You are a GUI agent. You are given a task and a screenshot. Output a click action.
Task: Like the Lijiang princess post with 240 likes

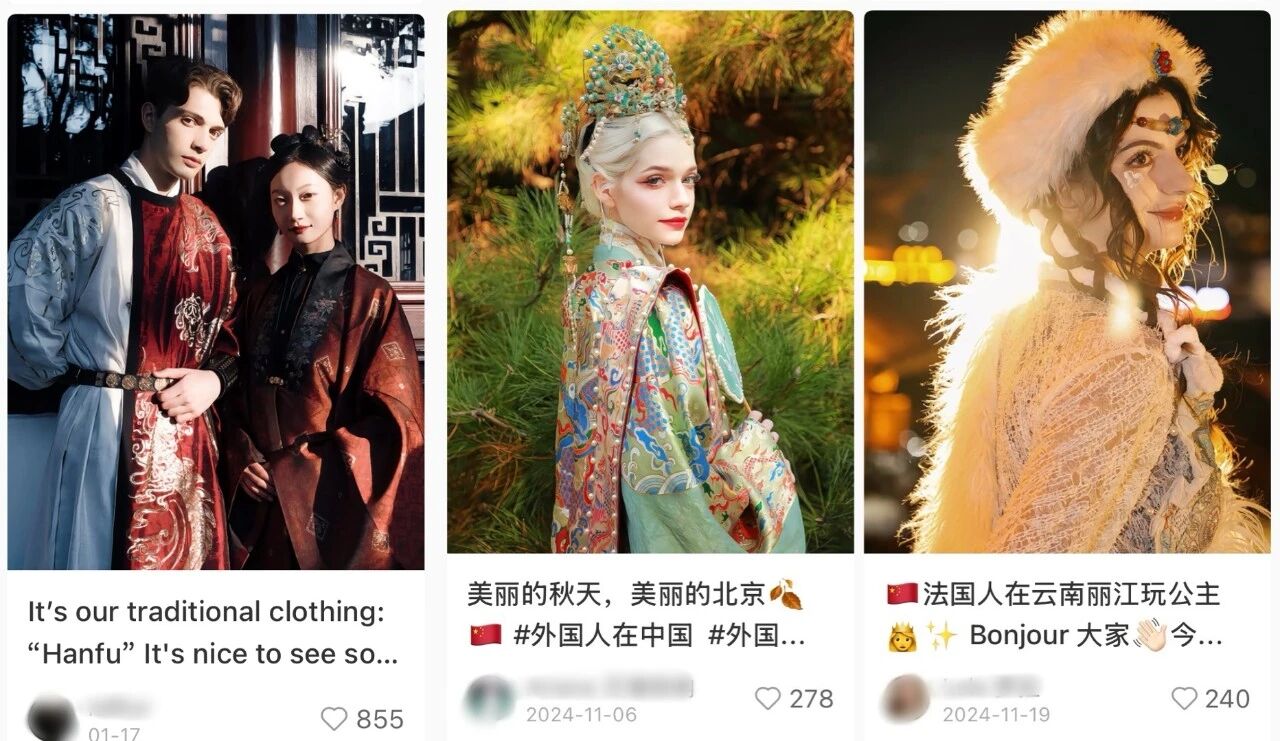pos(1184,698)
